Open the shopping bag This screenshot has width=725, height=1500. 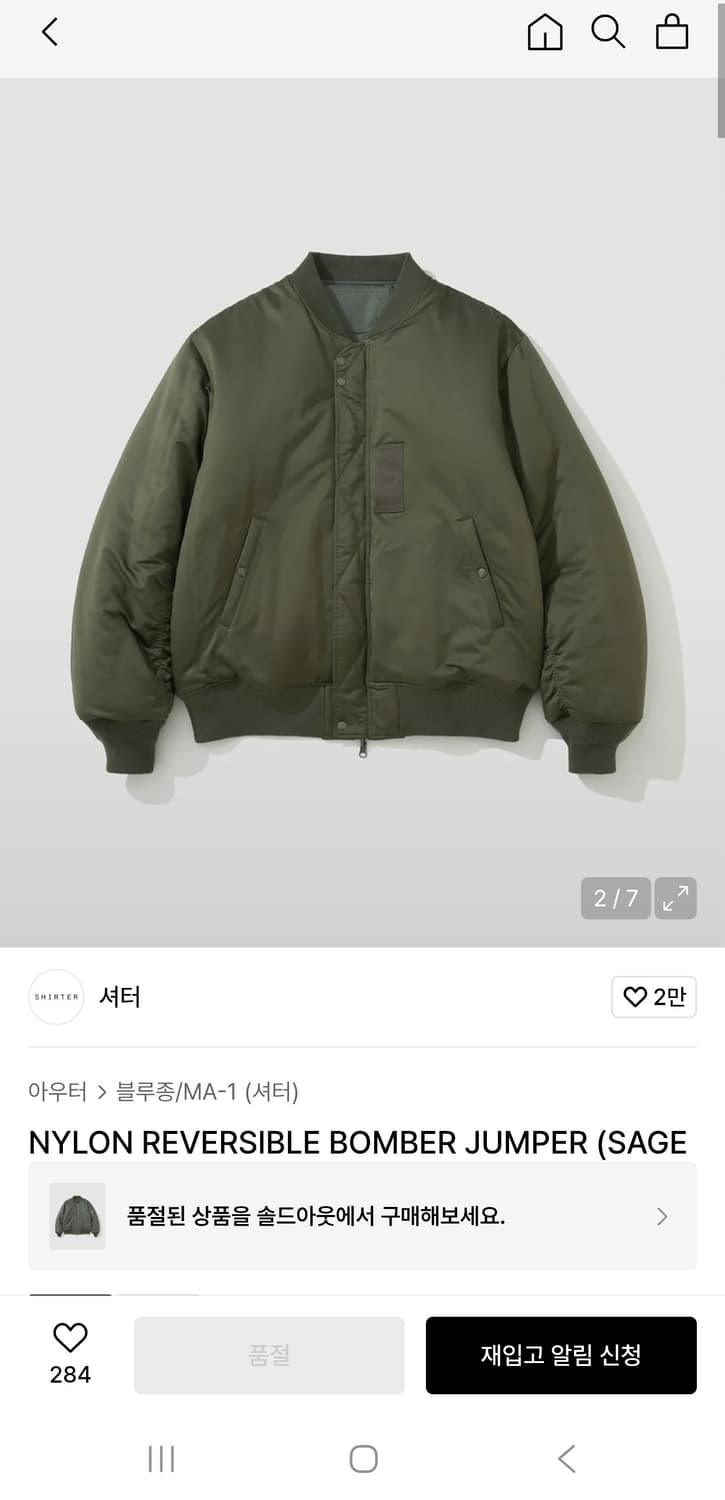coord(672,33)
